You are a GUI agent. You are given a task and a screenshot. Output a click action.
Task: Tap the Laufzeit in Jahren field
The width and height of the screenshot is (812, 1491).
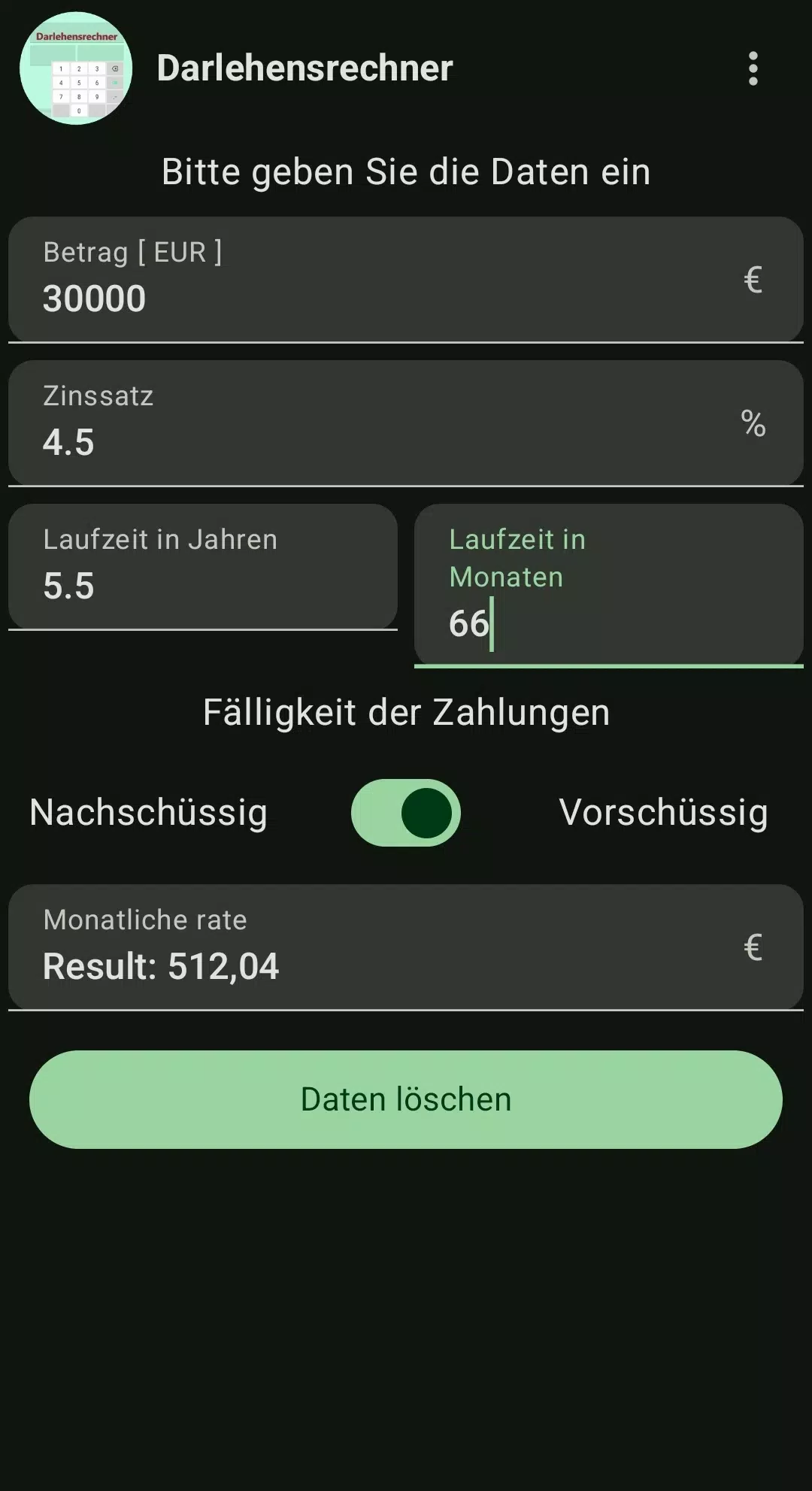click(x=203, y=567)
